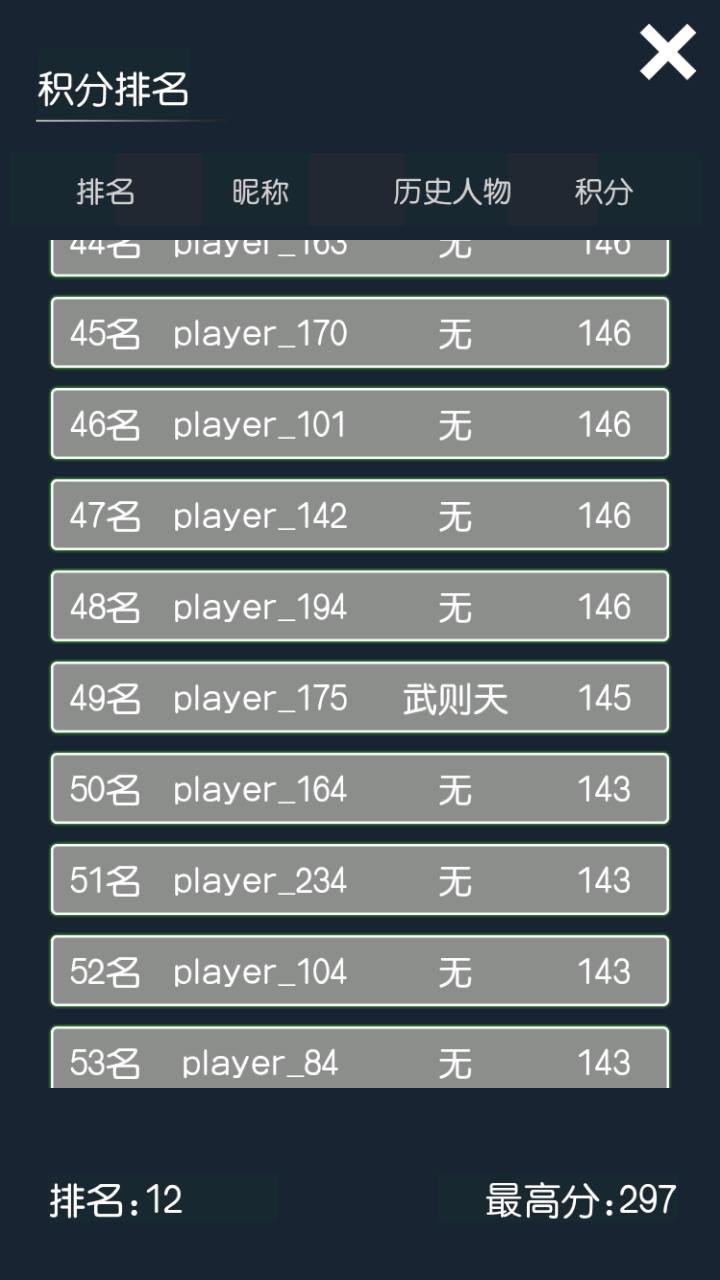The width and height of the screenshot is (720, 1280).
Task: Click player_84's row at 53名
Action: [360, 1062]
